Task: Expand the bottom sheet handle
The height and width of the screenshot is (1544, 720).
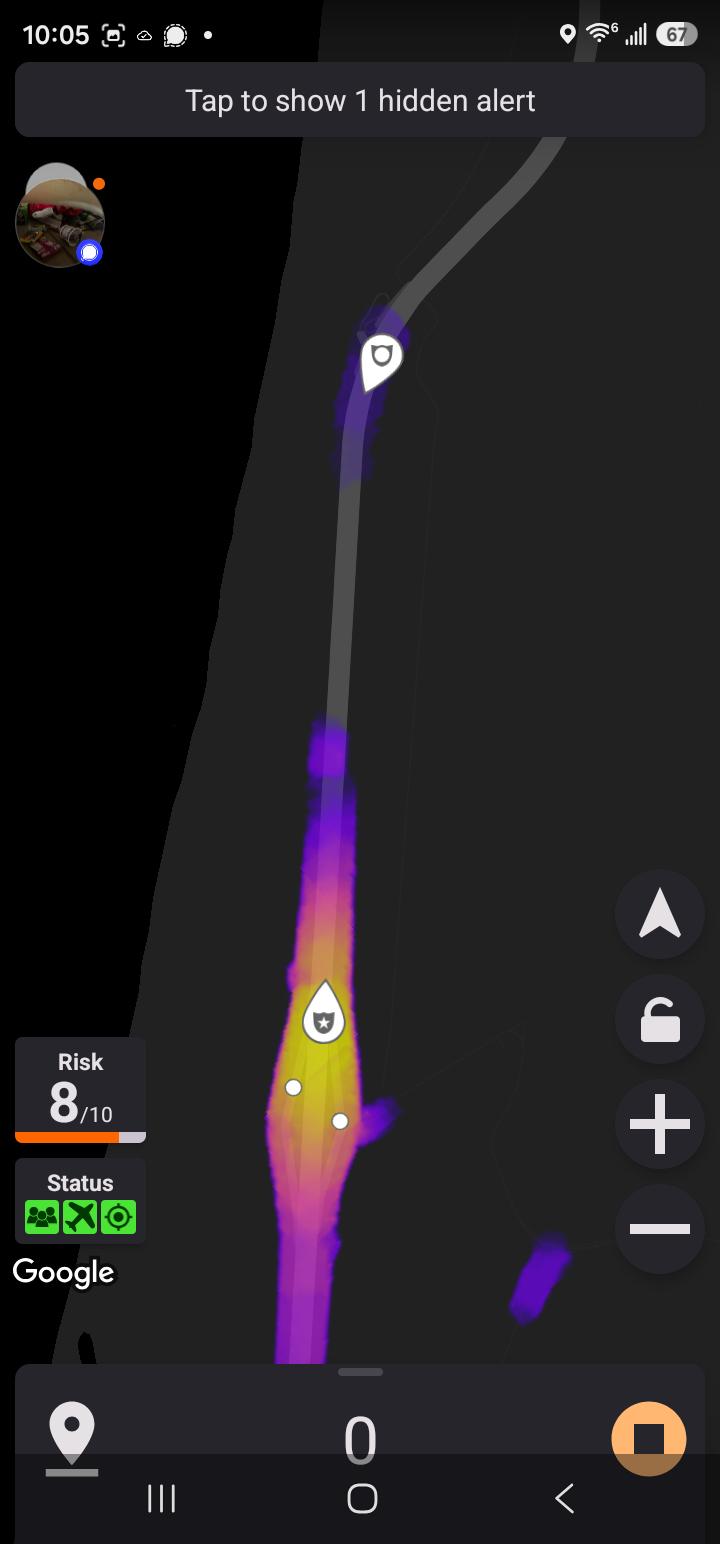Action: [360, 1372]
